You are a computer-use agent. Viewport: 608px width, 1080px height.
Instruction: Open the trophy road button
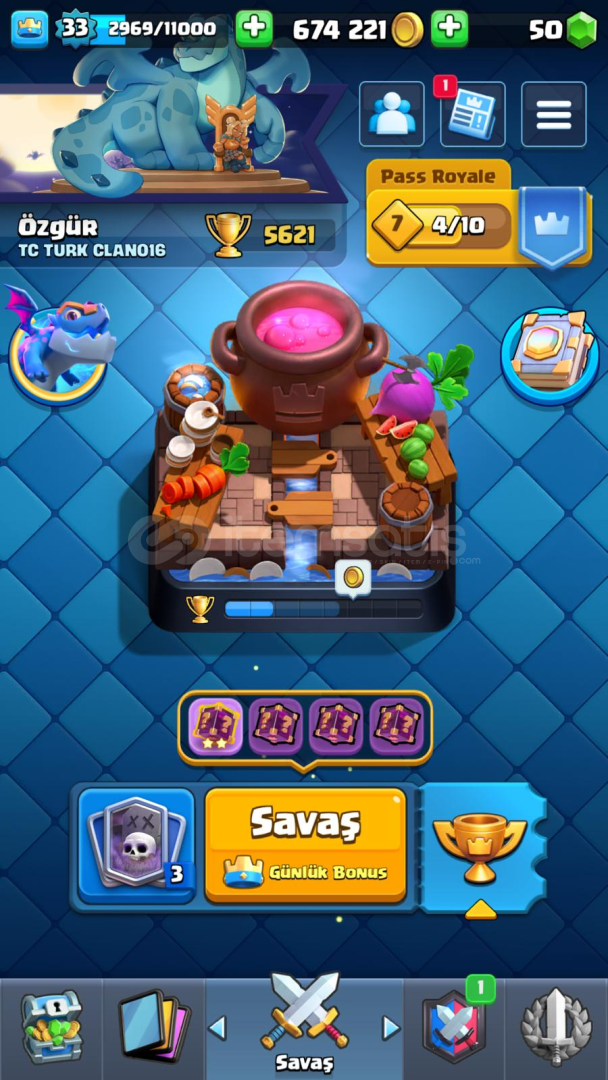click(480, 847)
